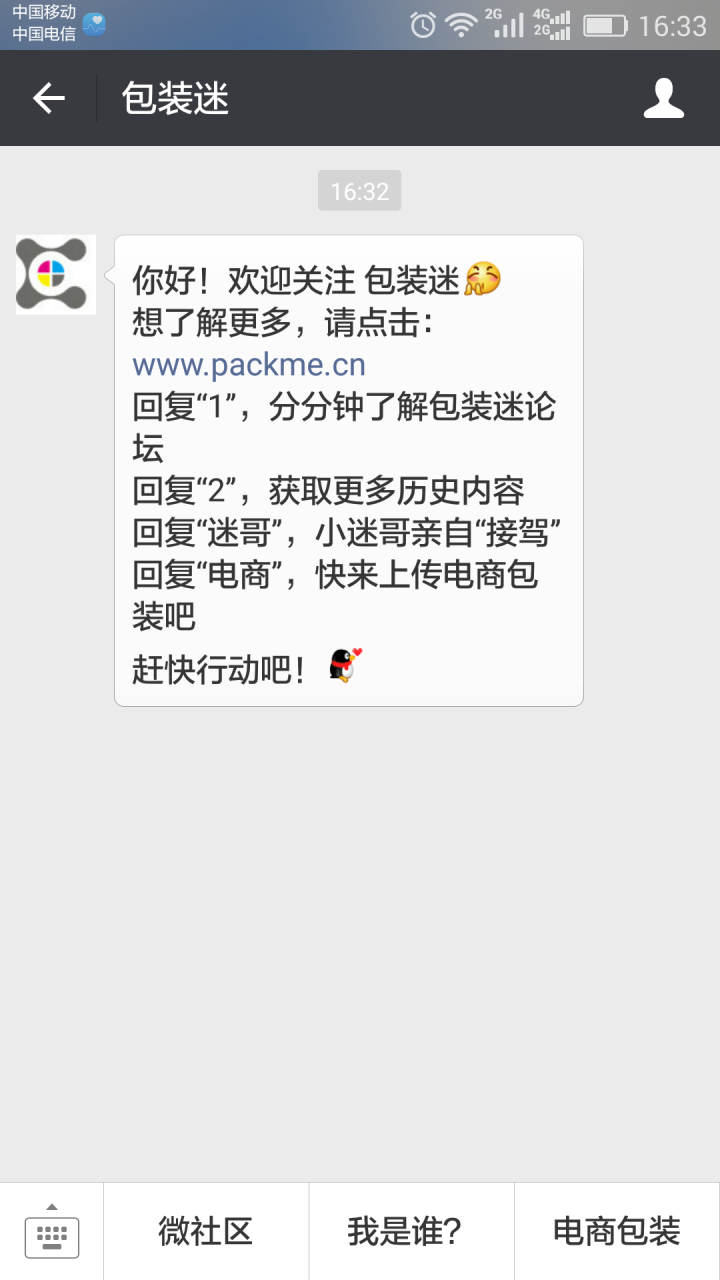Tap the 16:32 timestamp label

click(359, 189)
